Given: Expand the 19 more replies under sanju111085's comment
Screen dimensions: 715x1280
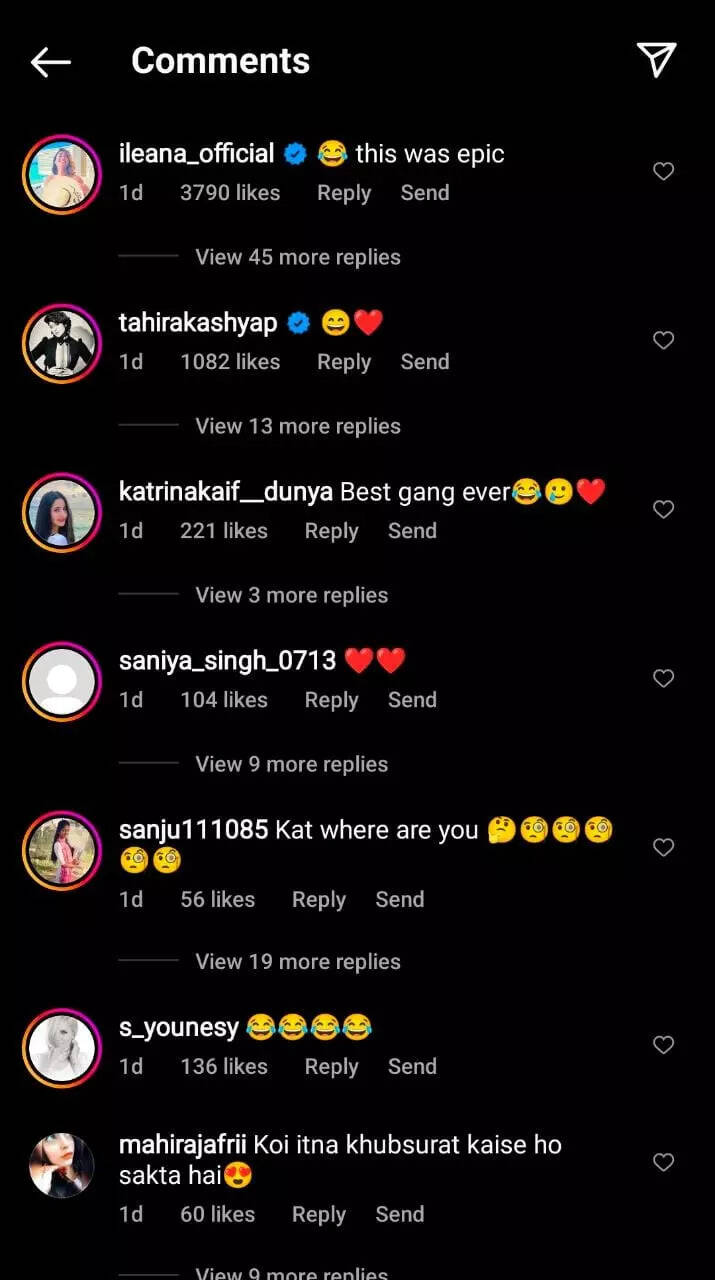Looking at the screenshot, I should [x=297, y=962].
